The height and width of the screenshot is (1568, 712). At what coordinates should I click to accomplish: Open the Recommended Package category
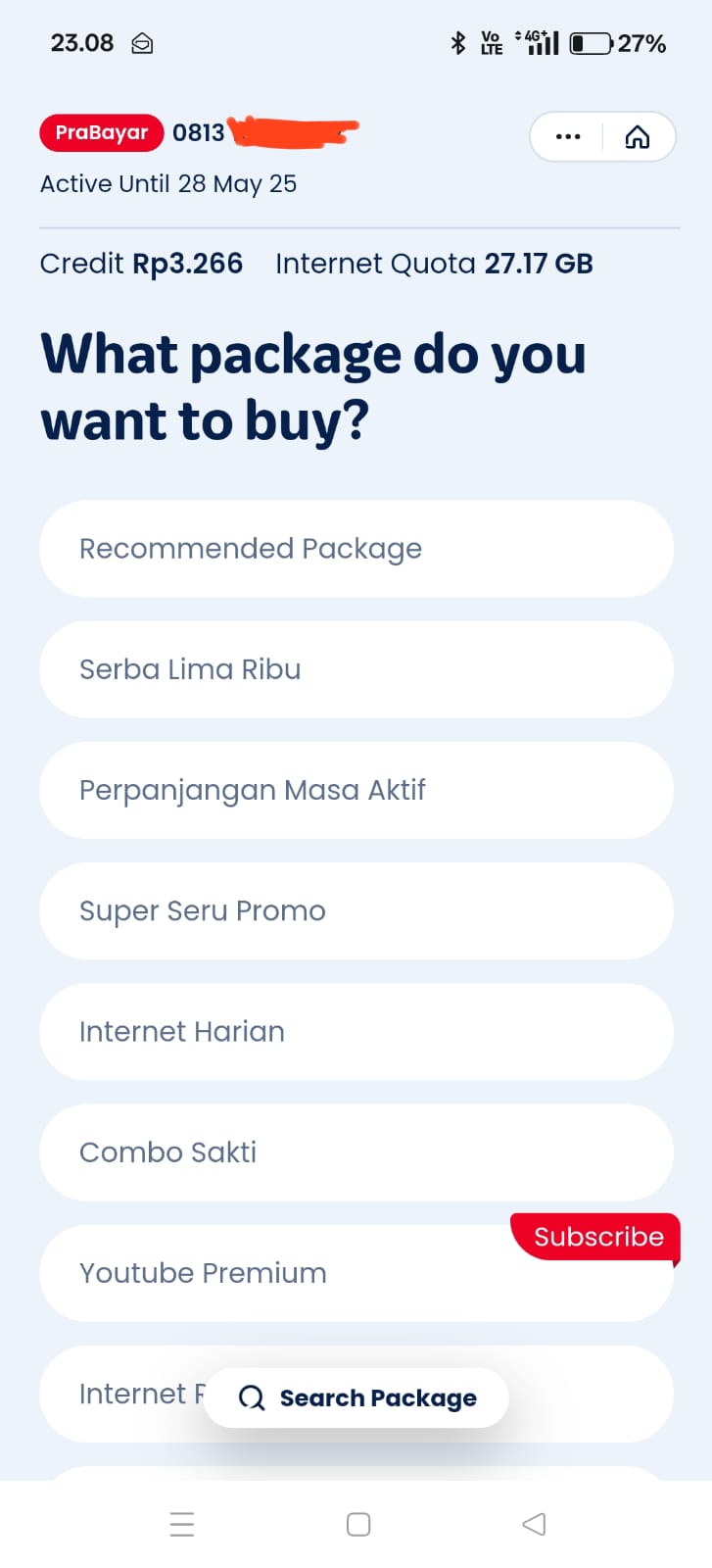coord(356,549)
